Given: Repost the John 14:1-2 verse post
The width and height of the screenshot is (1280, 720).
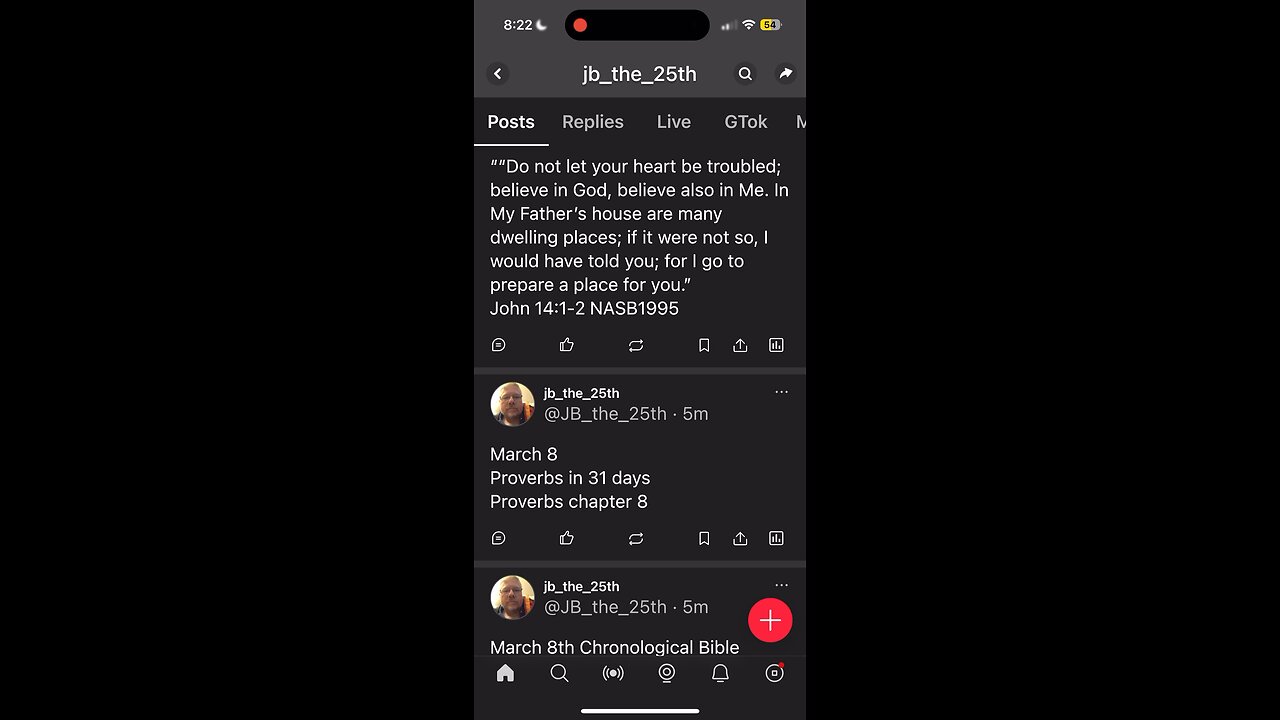Looking at the screenshot, I should (x=636, y=345).
